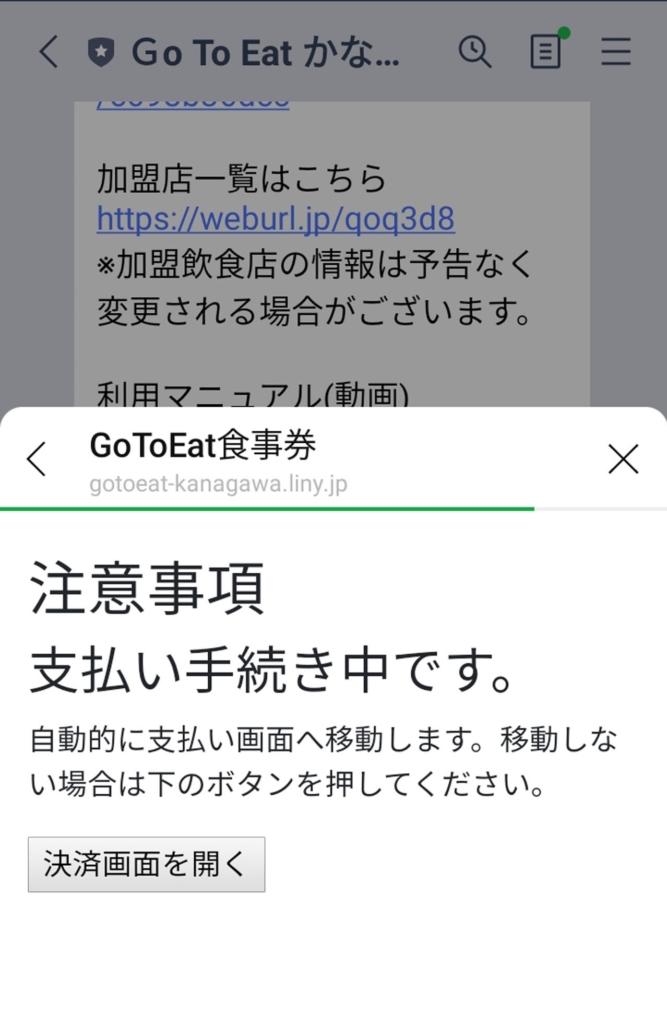This screenshot has height=1024, width=667.
Task: Go back within the GoToEat食事券 browser
Action: point(37,459)
